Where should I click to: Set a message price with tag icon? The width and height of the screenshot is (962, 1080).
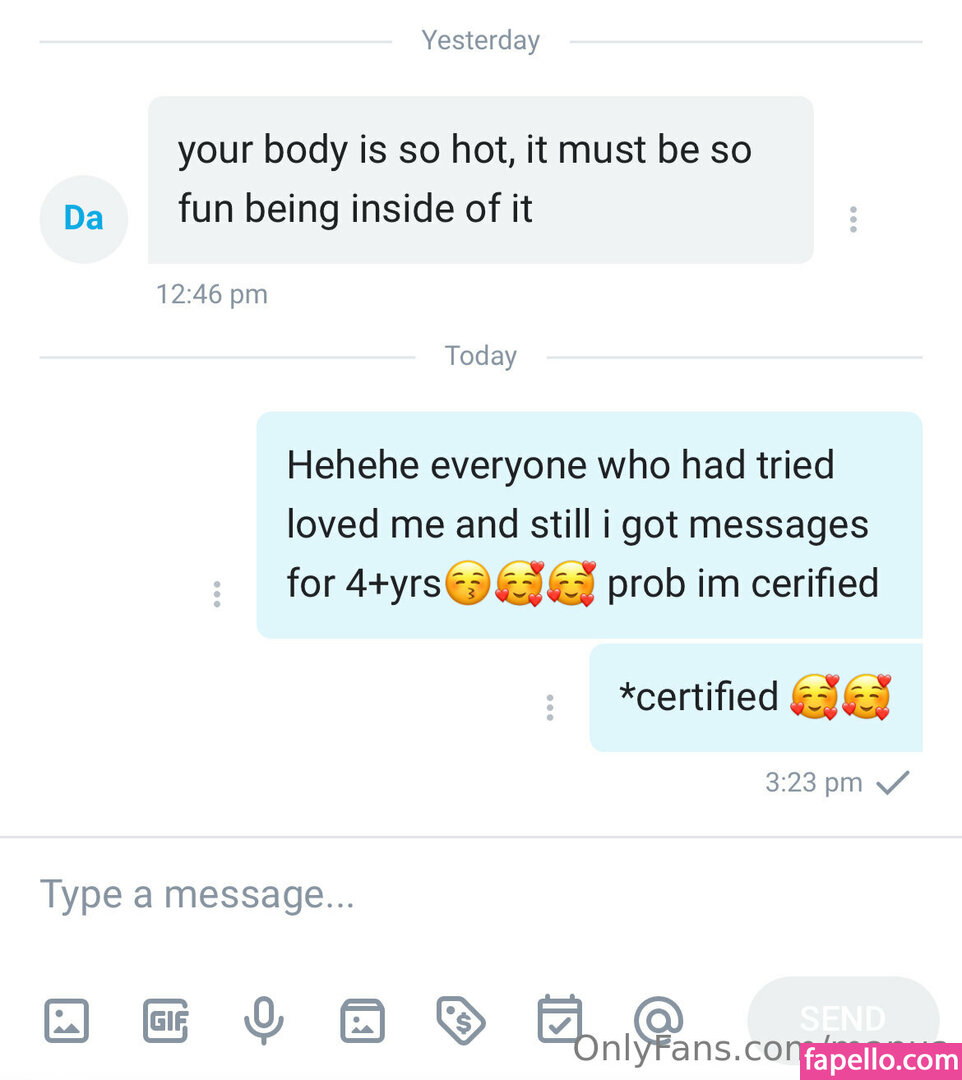tap(460, 1020)
